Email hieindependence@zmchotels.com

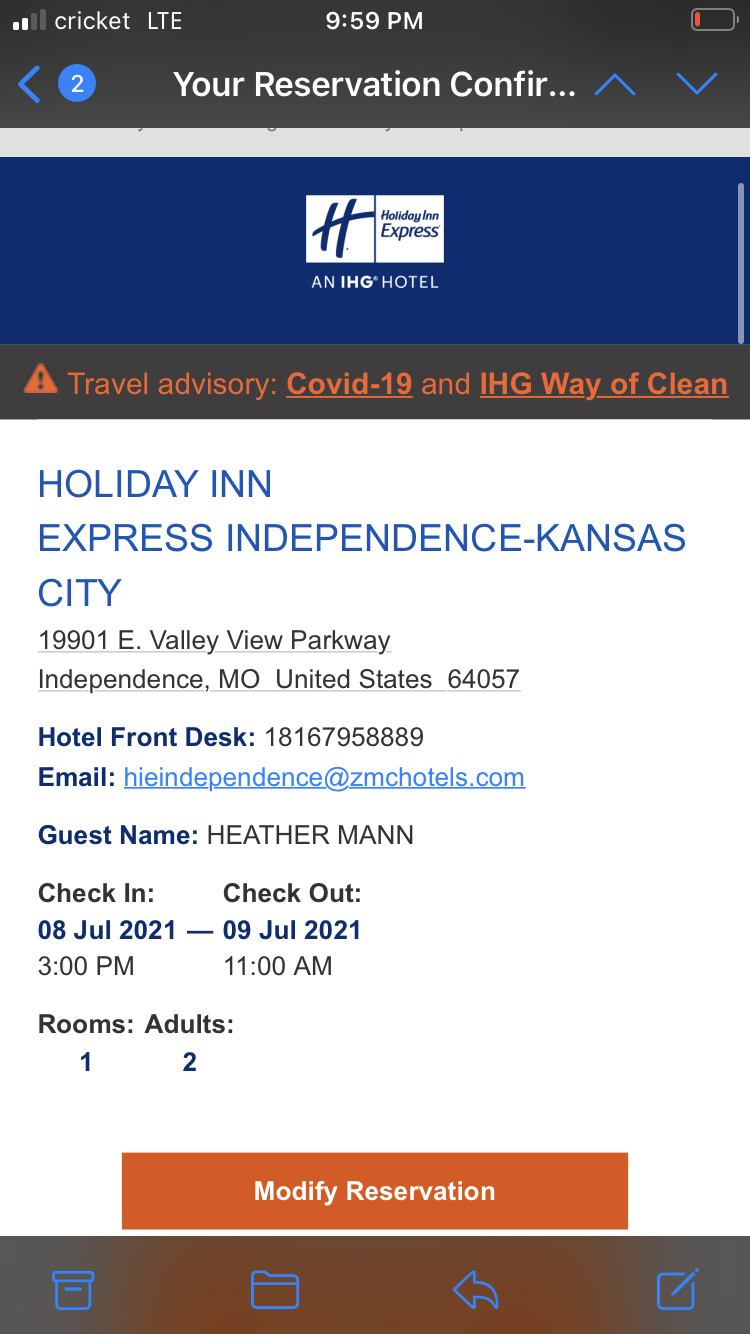[x=324, y=778]
